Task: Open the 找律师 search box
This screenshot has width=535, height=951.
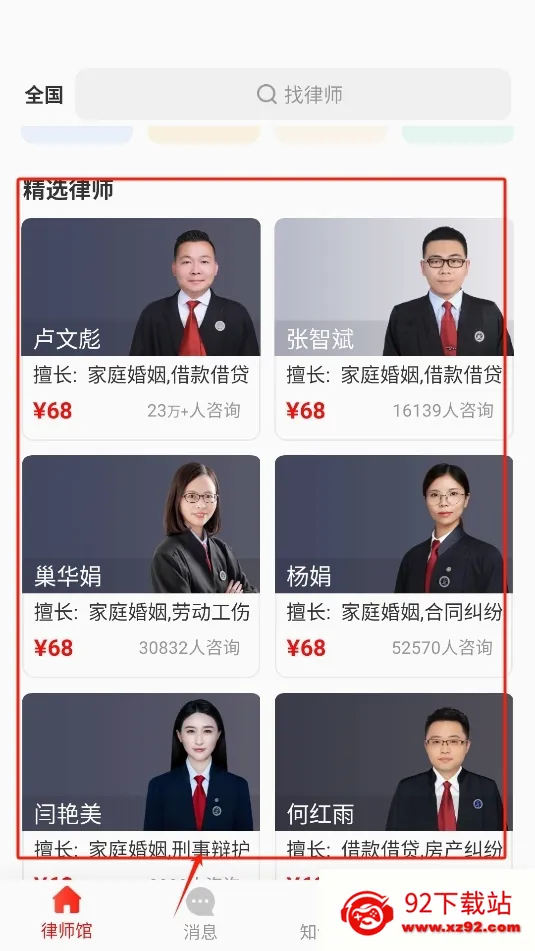Action: click(293, 94)
